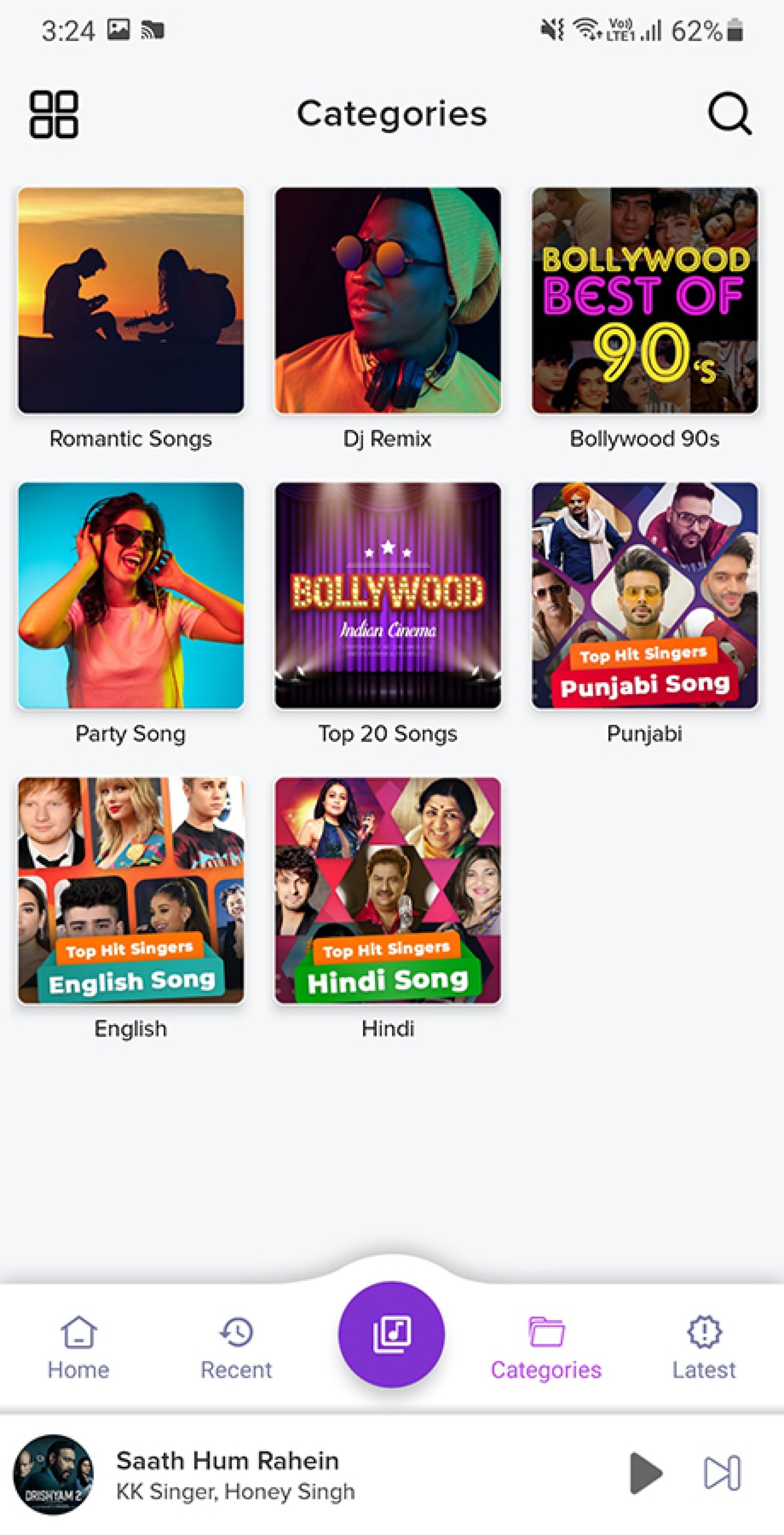Skip to the next track
Image resolution: width=784 pixels, height=1535 pixels.
tap(722, 1473)
